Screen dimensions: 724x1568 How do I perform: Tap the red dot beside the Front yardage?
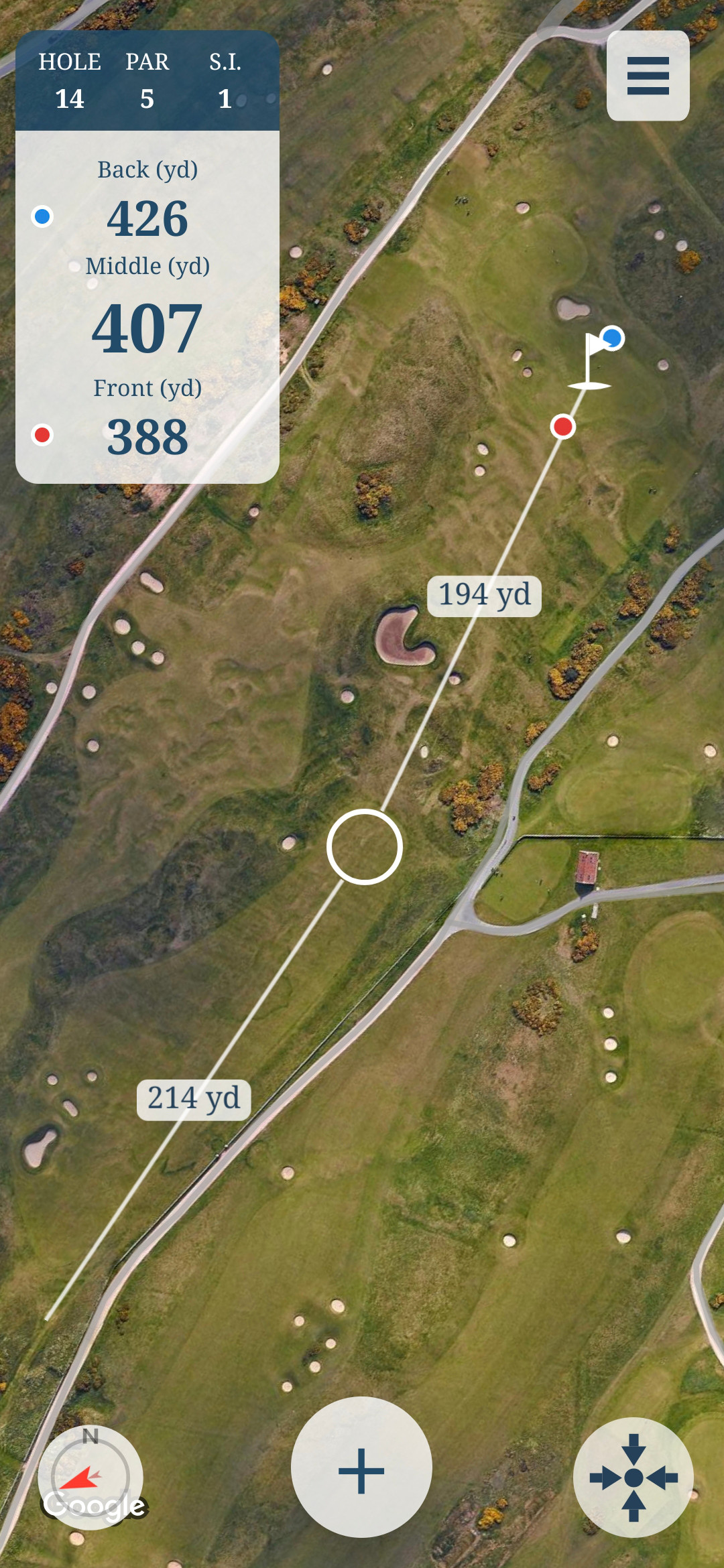point(42,436)
